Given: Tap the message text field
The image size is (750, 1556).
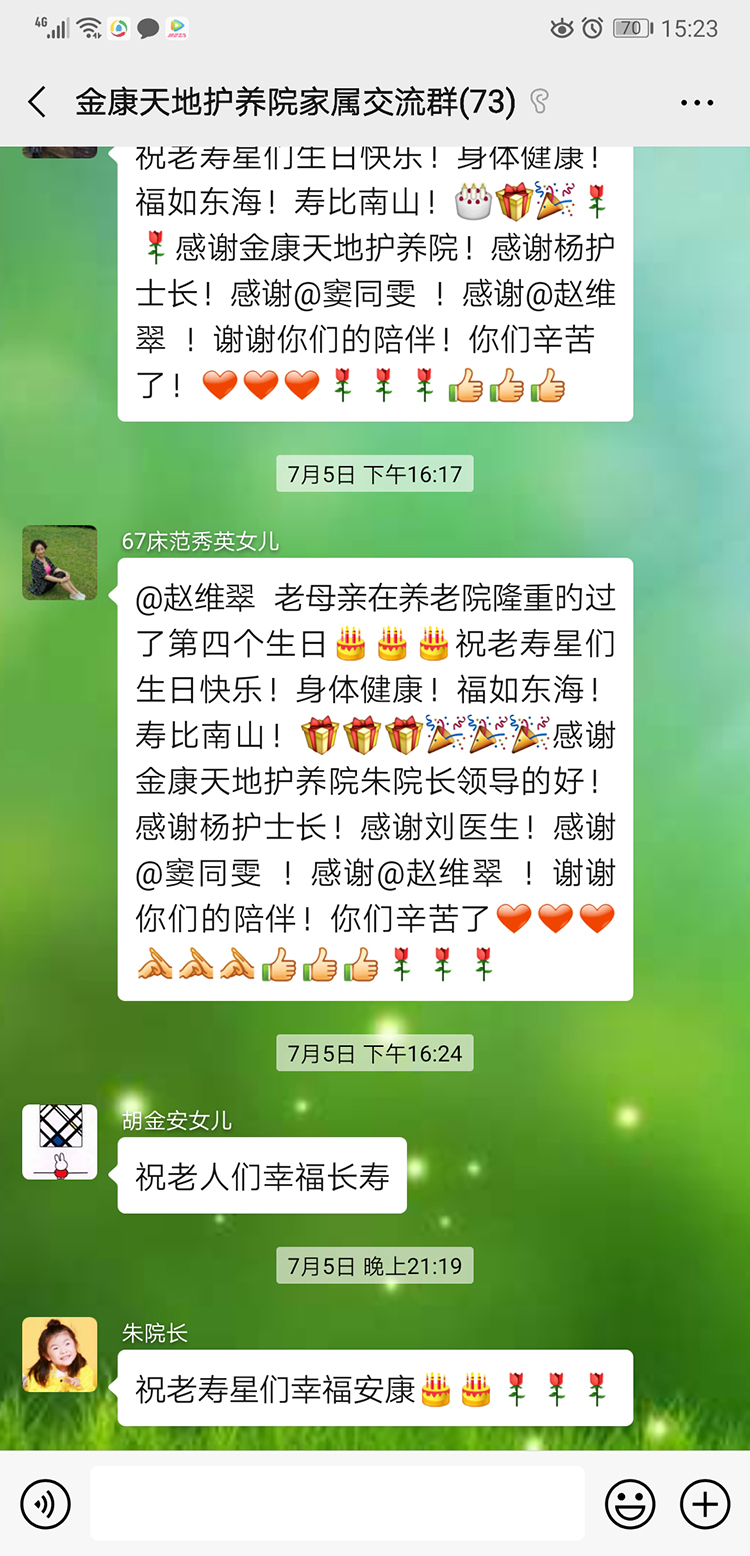Looking at the screenshot, I should pyautogui.click(x=337, y=1503).
